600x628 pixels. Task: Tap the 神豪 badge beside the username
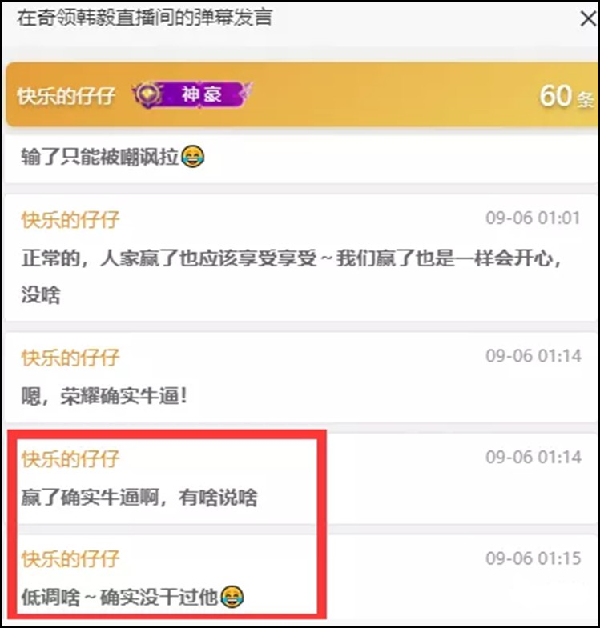click(194, 95)
